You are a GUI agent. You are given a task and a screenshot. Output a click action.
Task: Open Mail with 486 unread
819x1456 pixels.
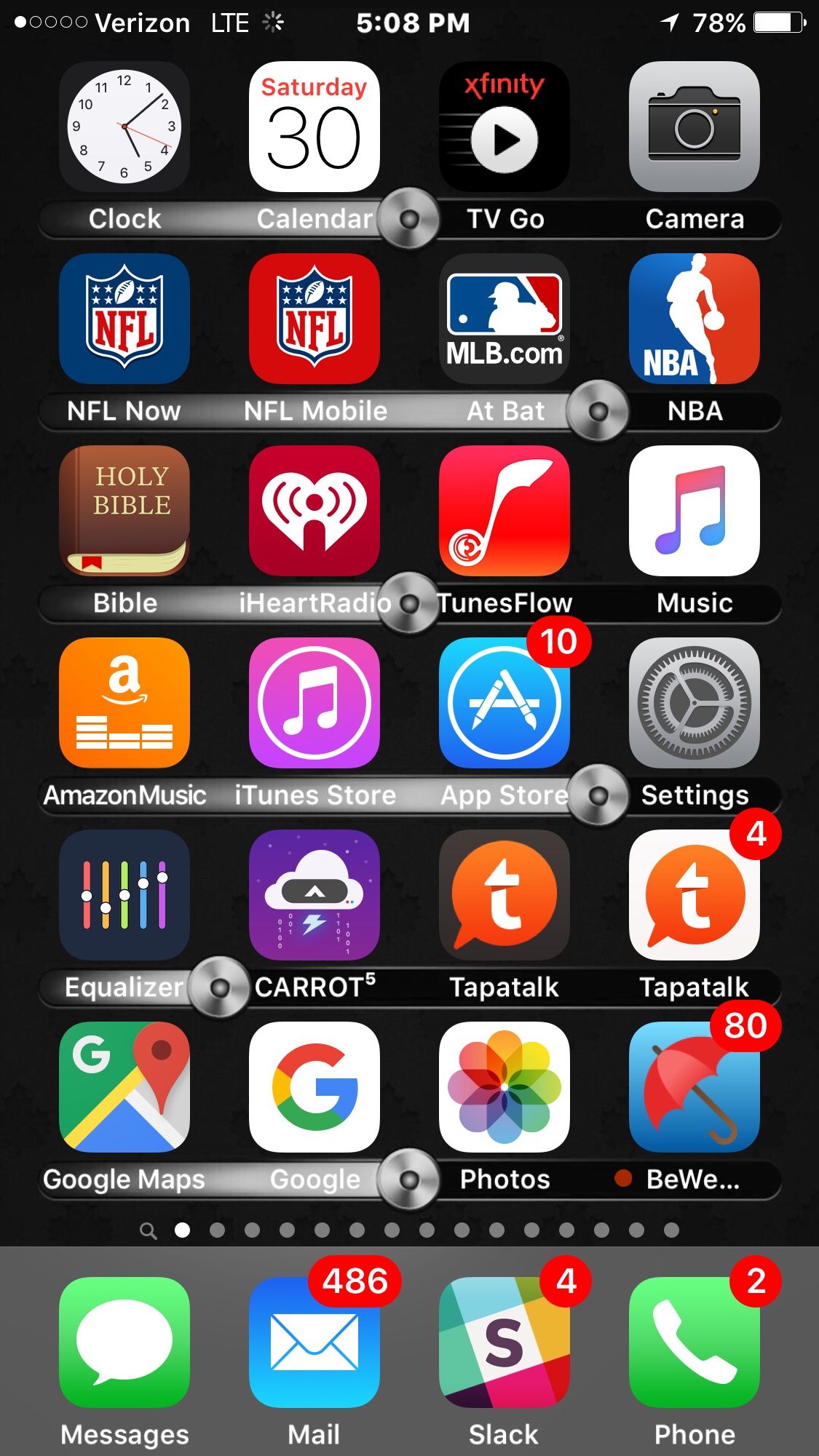[314, 1342]
